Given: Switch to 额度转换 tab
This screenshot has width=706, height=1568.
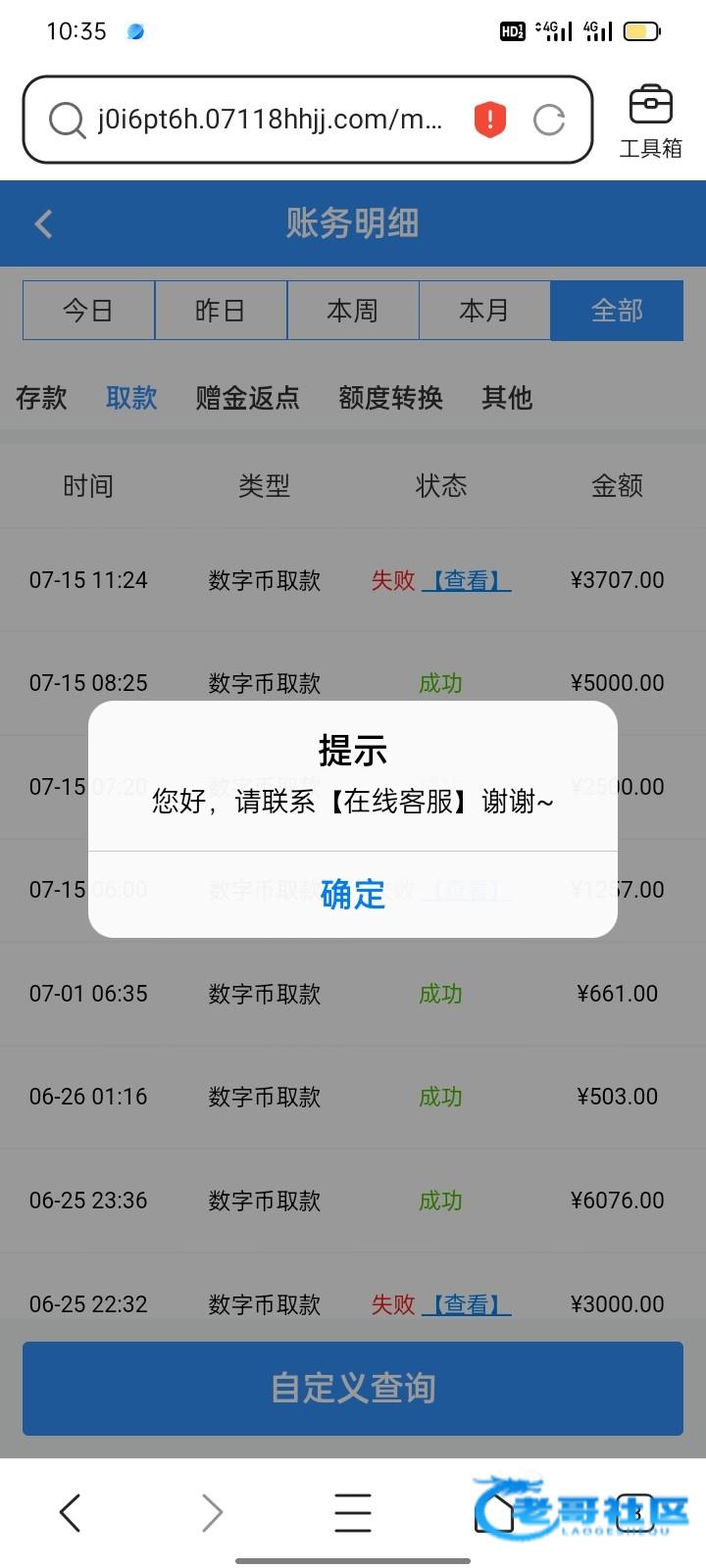Looking at the screenshot, I should tap(390, 398).
